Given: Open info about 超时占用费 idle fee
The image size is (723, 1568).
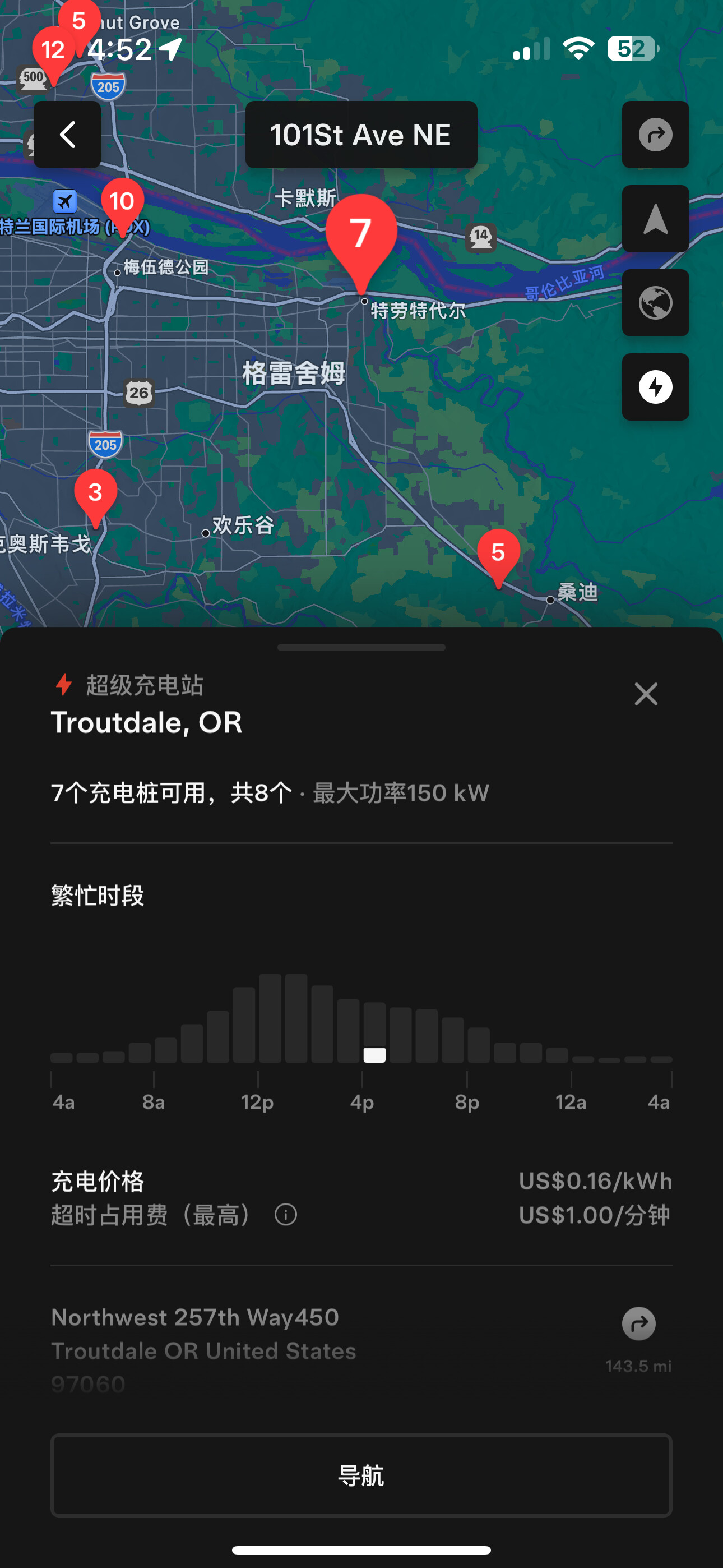Looking at the screenshot, I should point(285,1215).
